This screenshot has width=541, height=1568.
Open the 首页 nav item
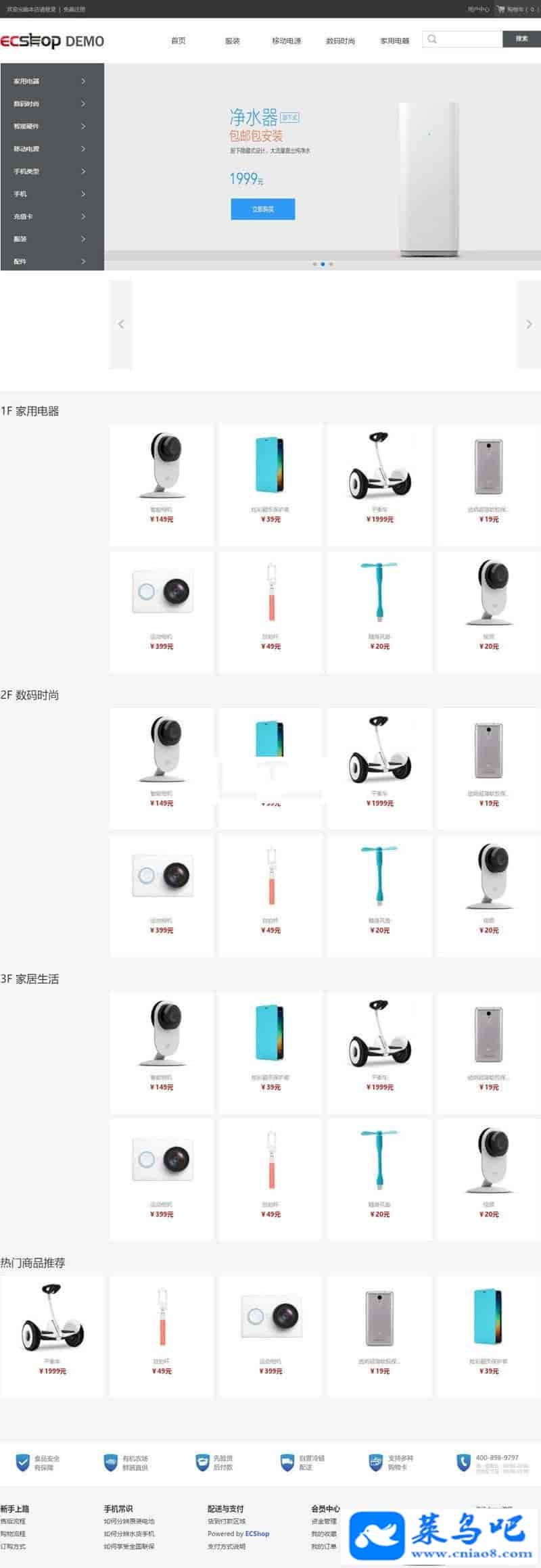coord(179,41)
